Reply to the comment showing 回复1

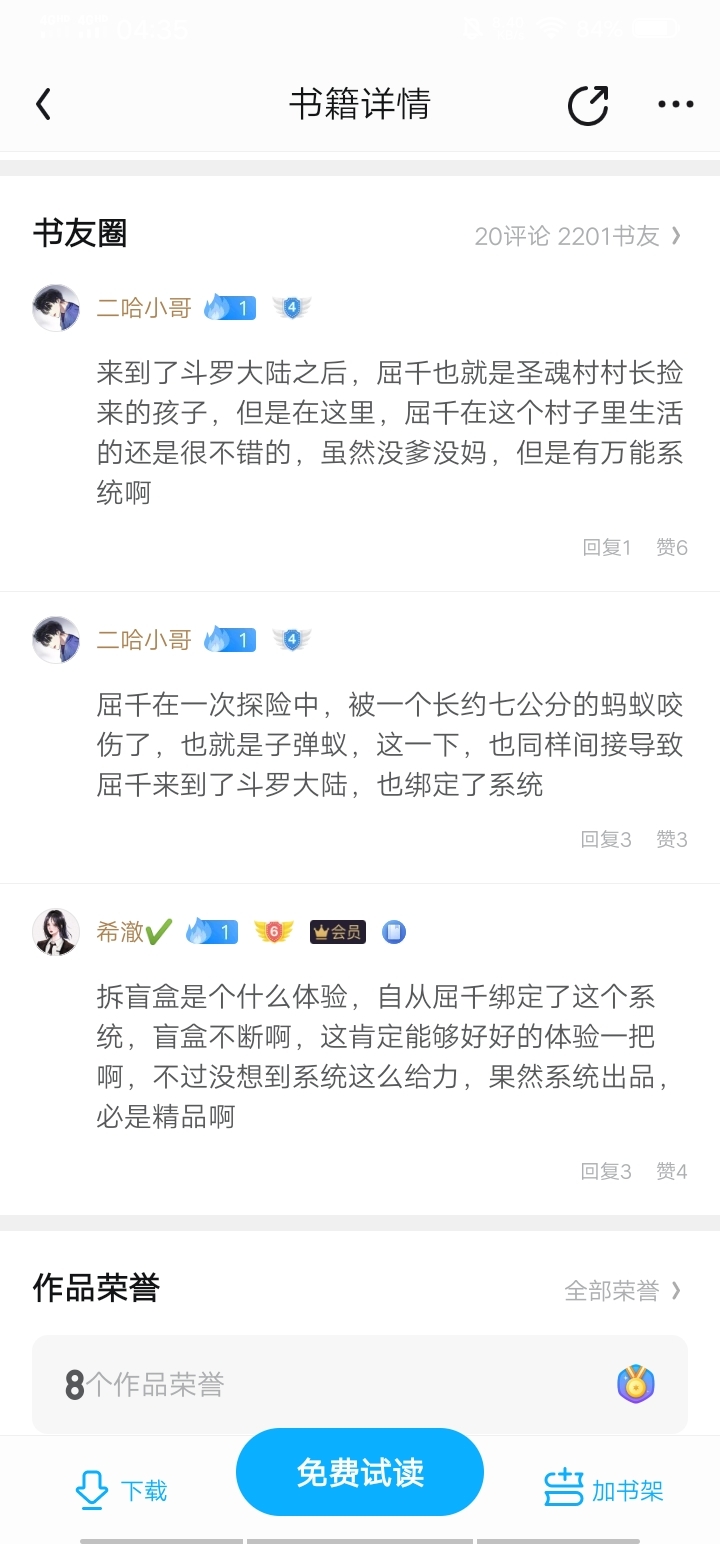tap(607, 547)
